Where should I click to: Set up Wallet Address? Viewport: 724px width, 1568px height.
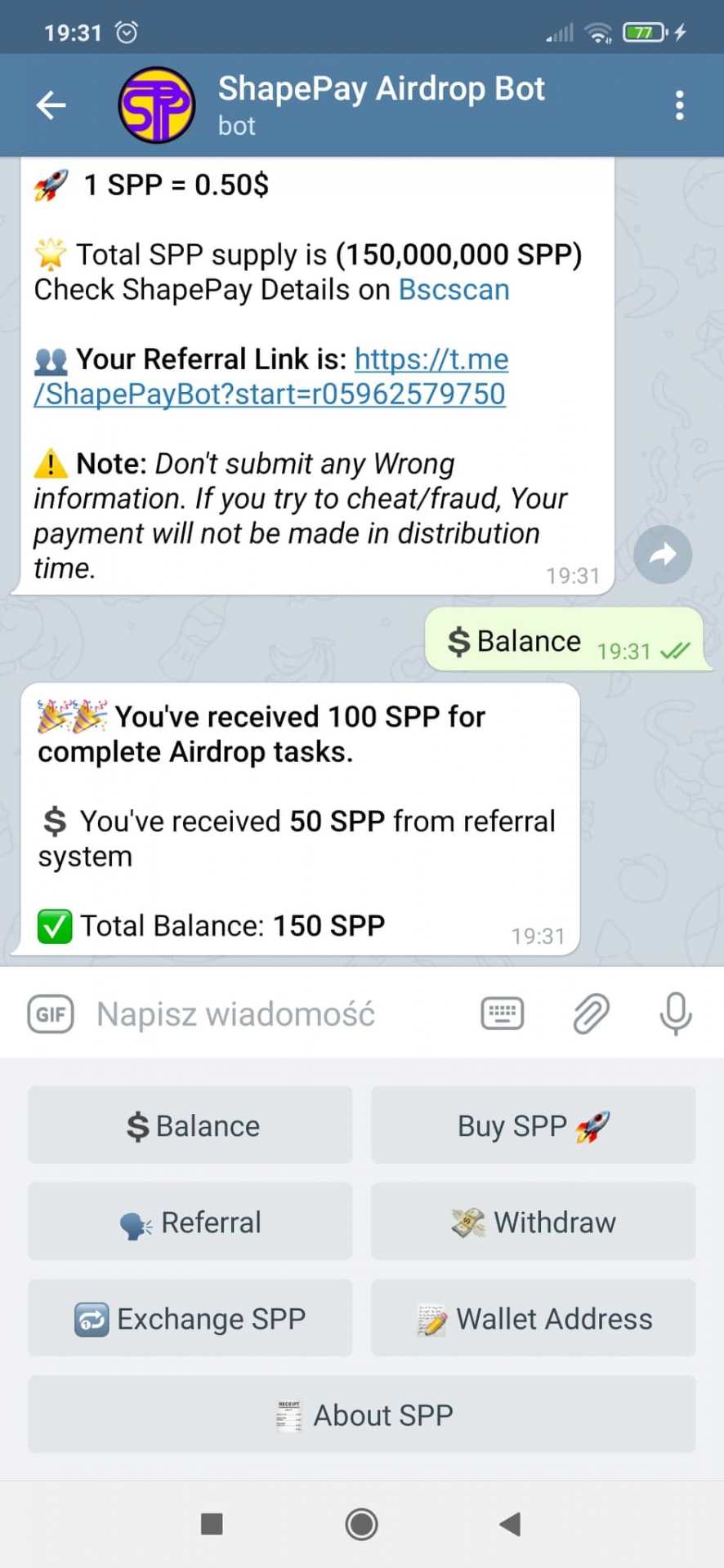533,1318
